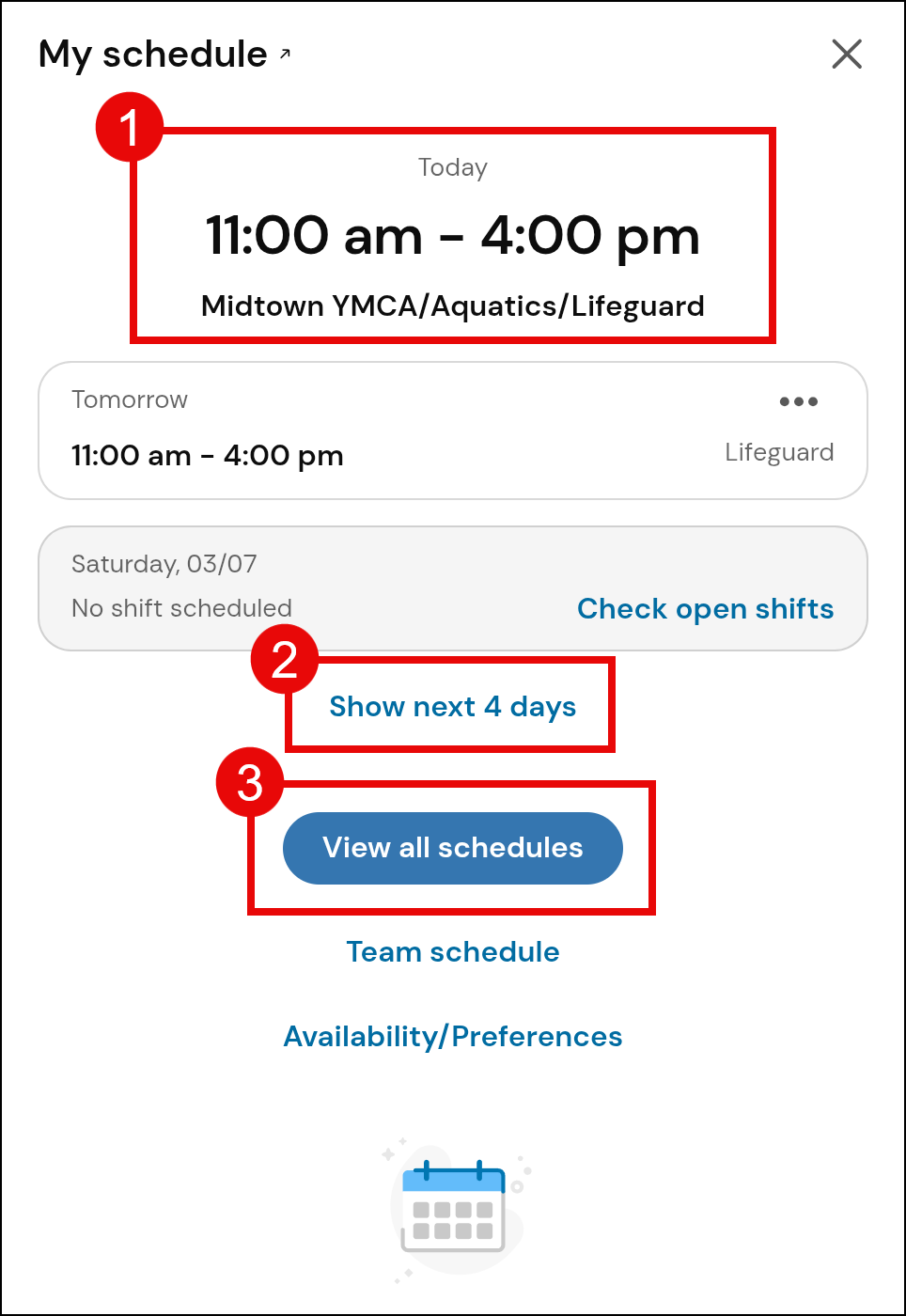Open today's 11:00 am Lifeguard shift
This screenshot has height=1316, width=906.
(x=452, y=236)
